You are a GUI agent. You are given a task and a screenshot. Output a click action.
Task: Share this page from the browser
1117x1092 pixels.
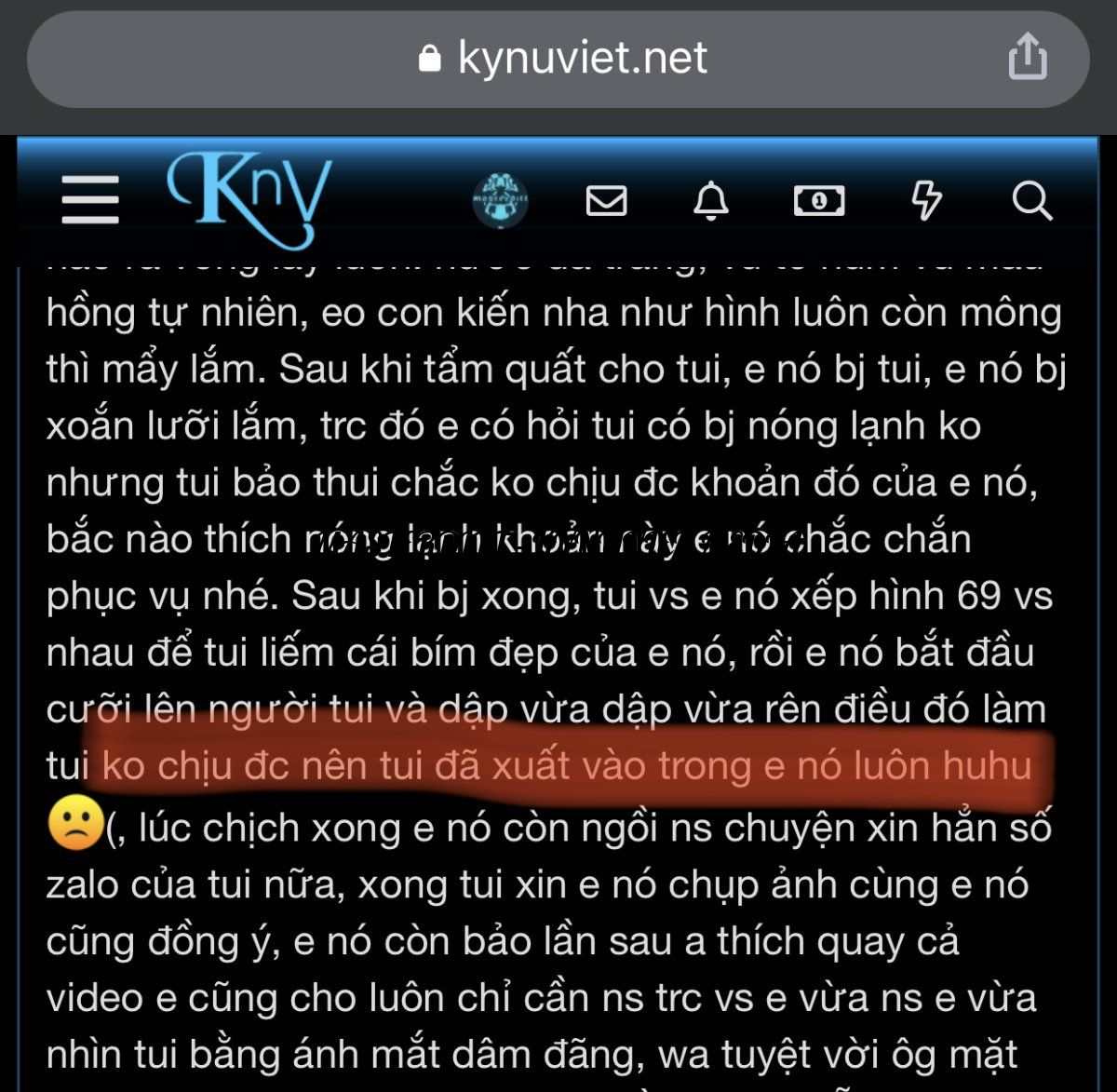pyautogui.click(x=1028, y=58)
